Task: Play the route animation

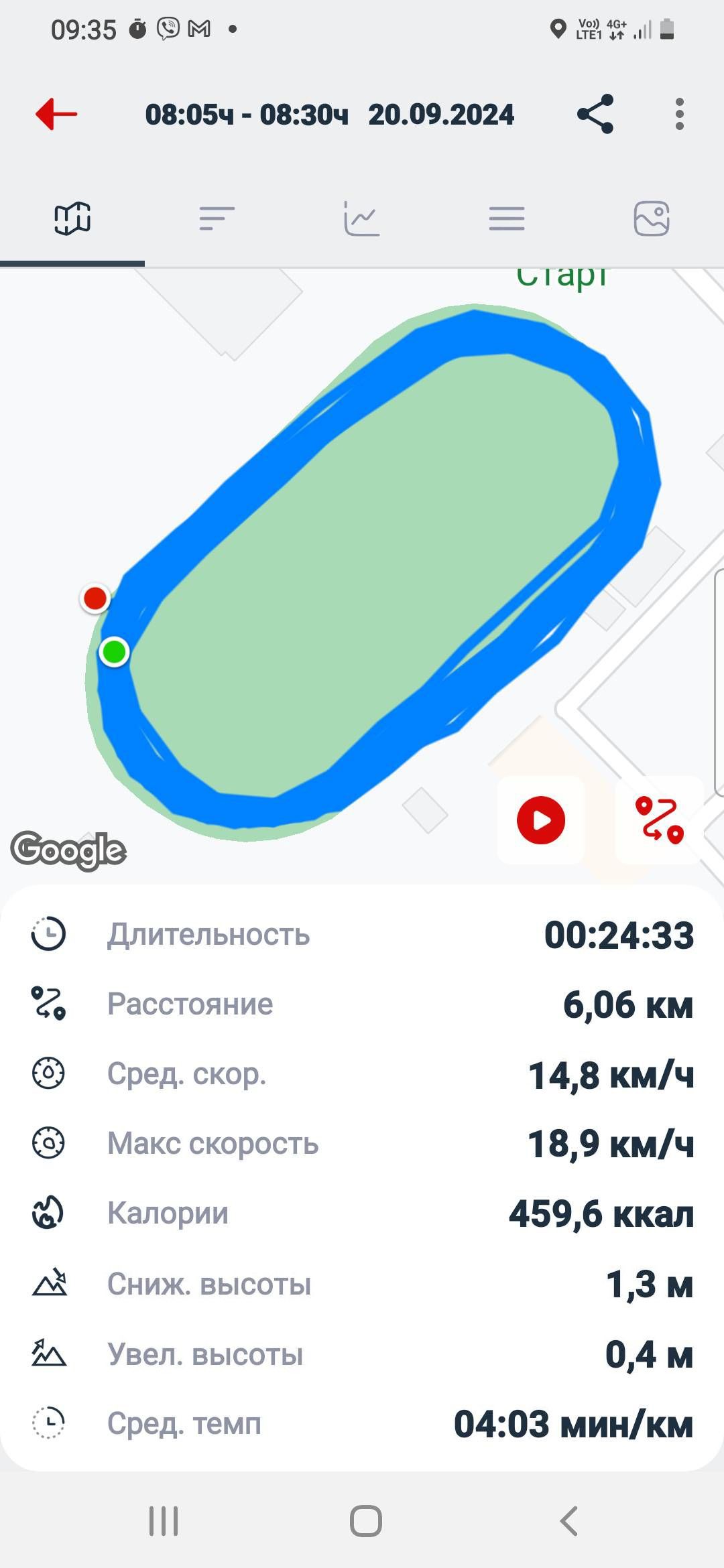Action: point(541,820)
